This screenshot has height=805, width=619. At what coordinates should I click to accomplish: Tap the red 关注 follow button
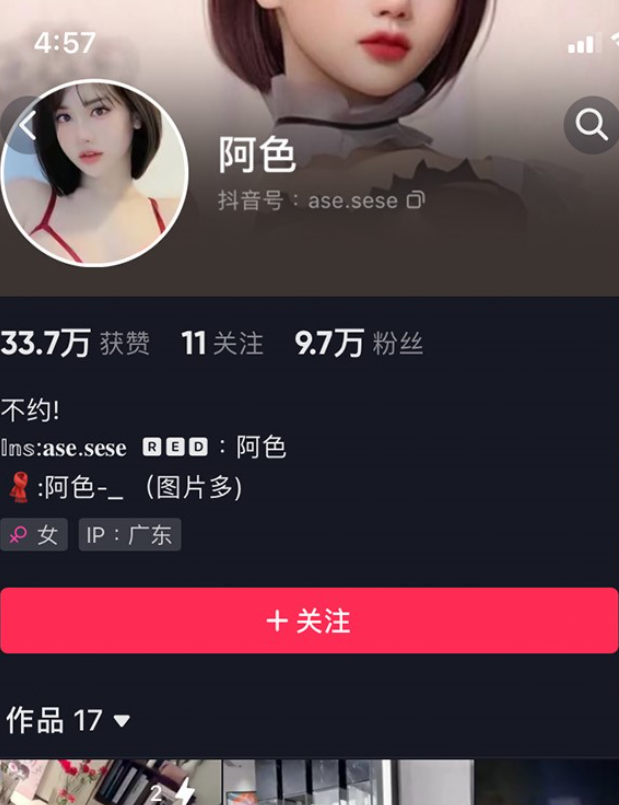pos(309,621)
